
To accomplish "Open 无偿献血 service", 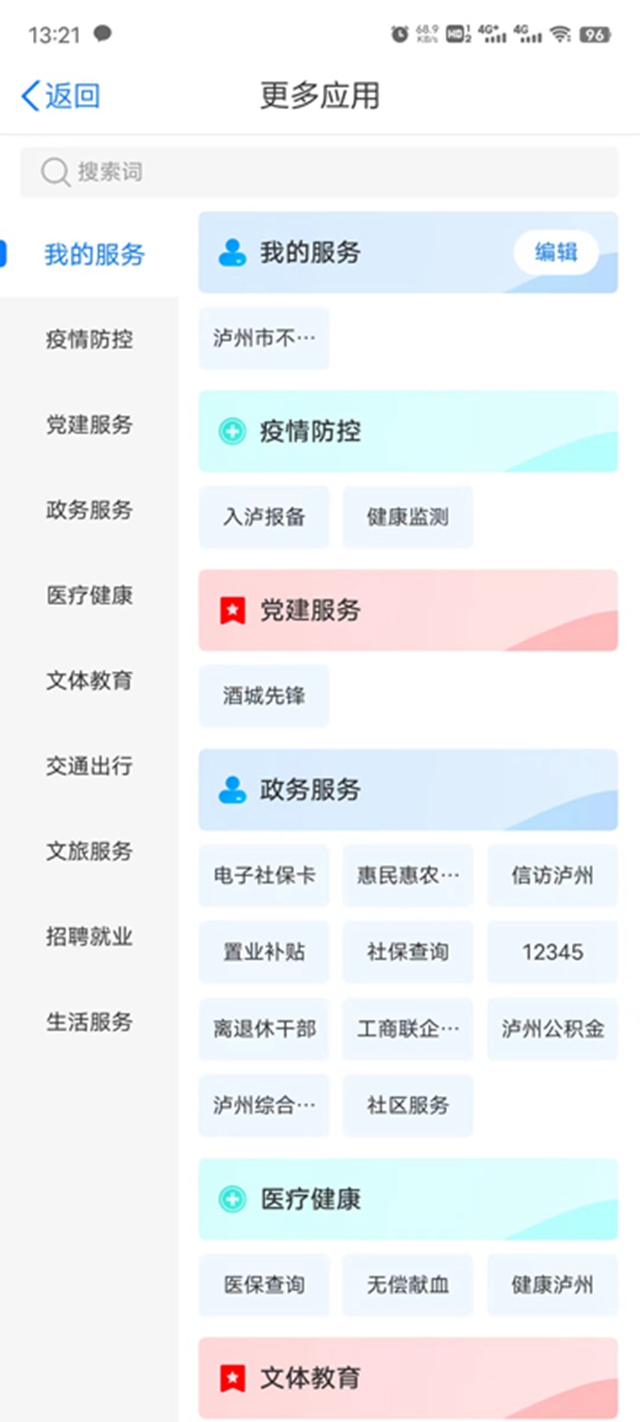I will (408, 1284).
